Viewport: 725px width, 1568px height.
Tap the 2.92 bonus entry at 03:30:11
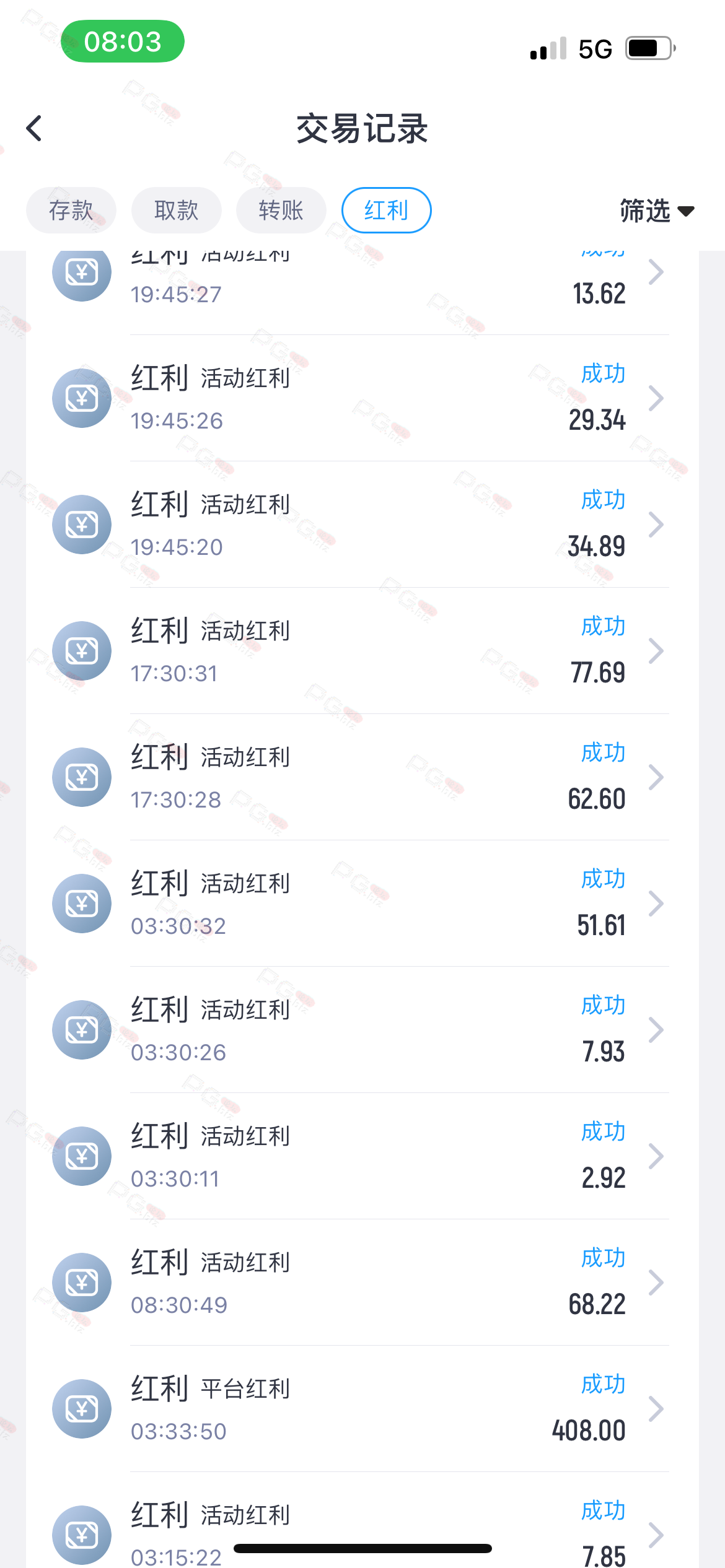372,1156
